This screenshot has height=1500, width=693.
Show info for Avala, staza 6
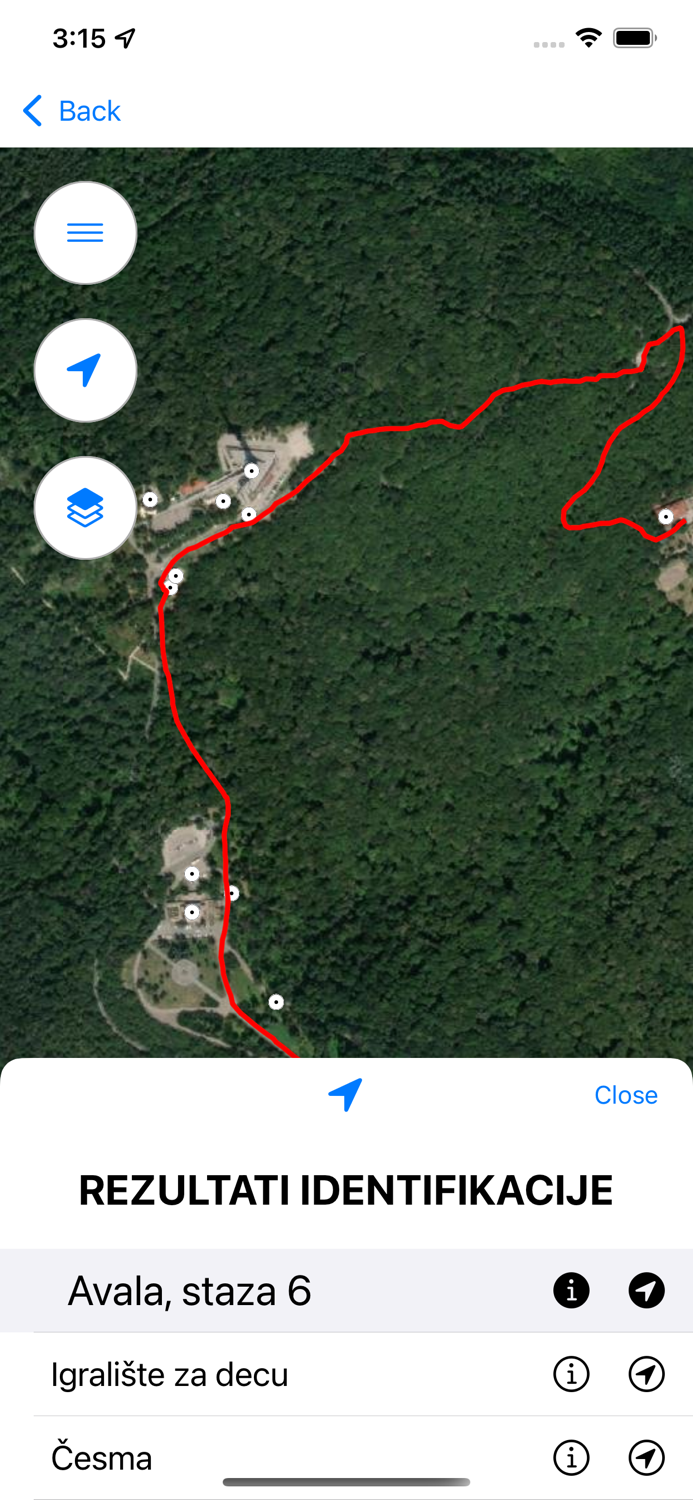pyautogui.click(x=571, y=1291)
